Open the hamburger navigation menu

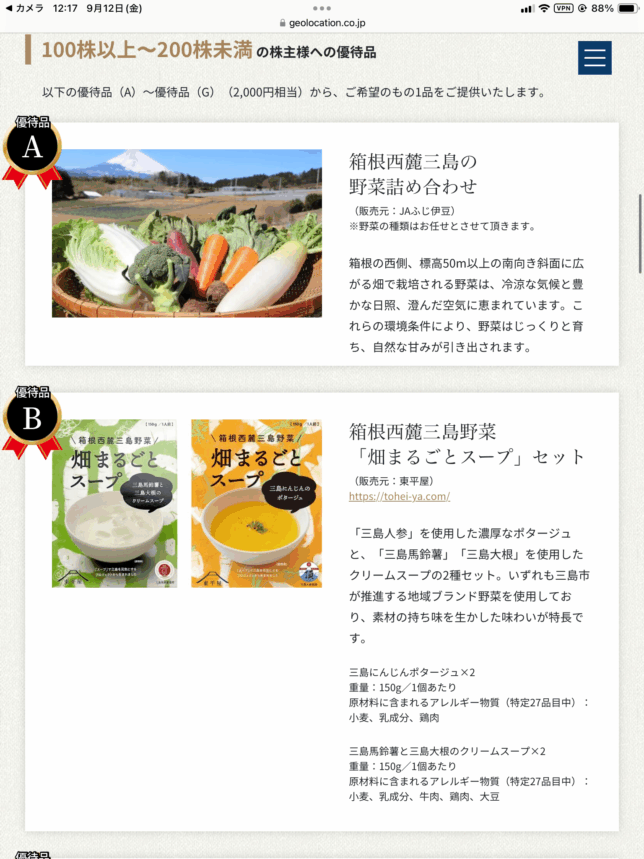point(594,58)
